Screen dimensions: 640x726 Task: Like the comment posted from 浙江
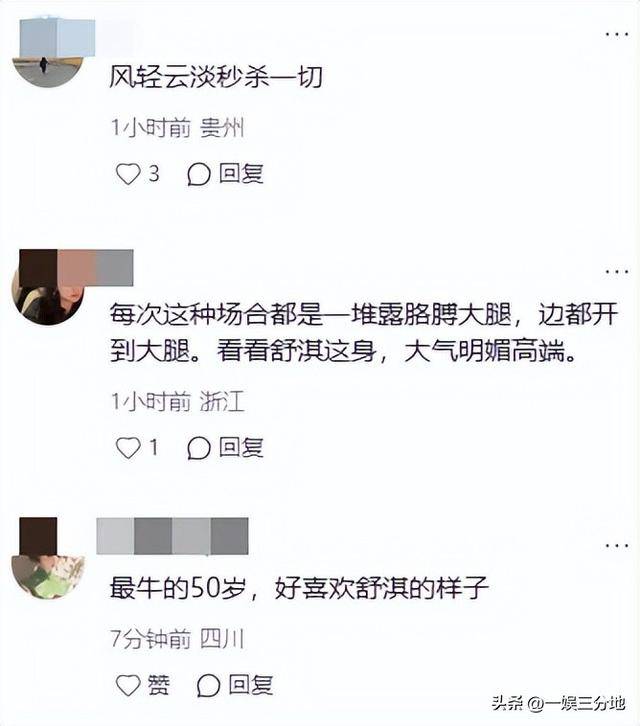(128, 447)
